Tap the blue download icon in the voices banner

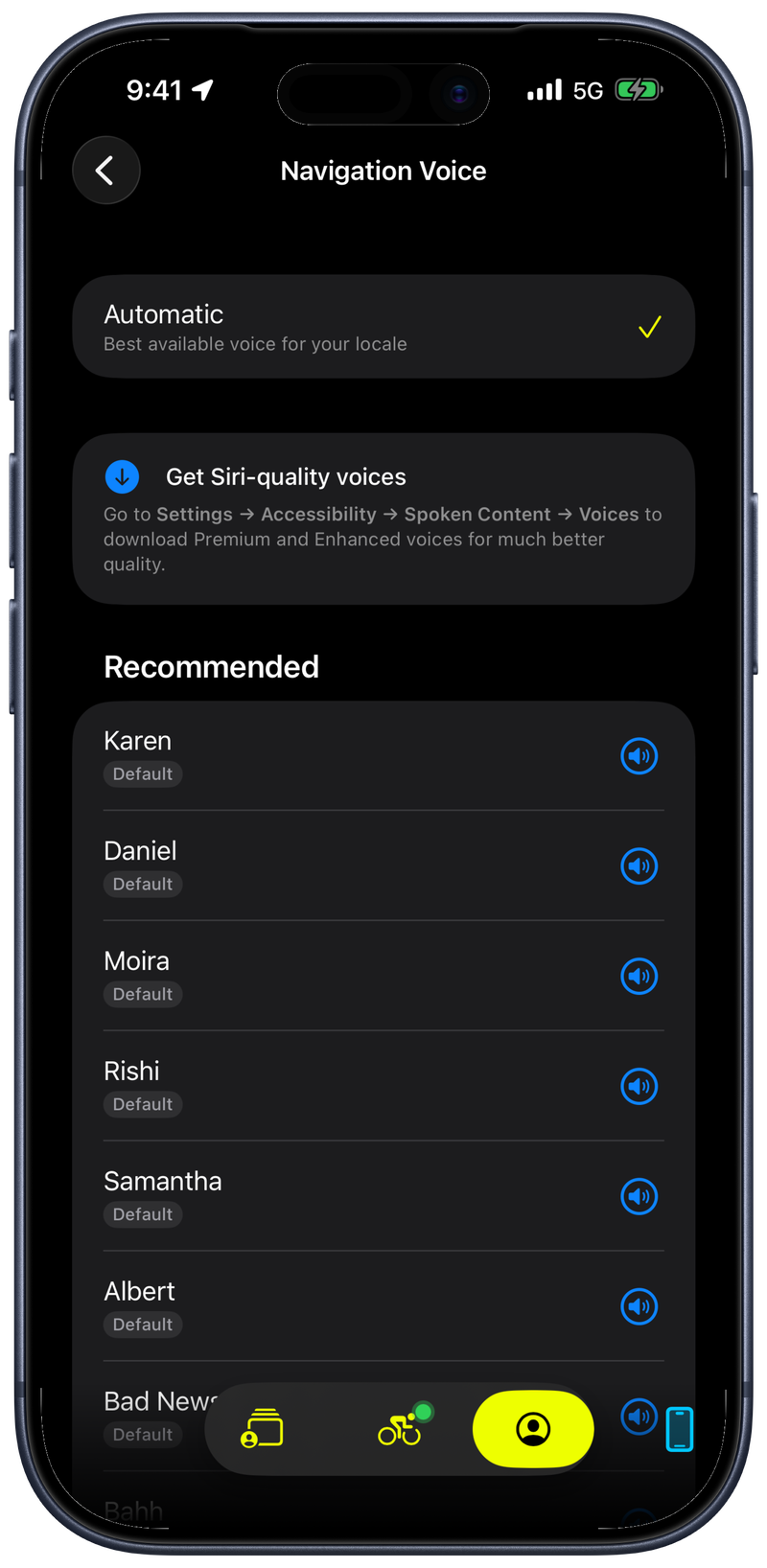coord(121,476)
